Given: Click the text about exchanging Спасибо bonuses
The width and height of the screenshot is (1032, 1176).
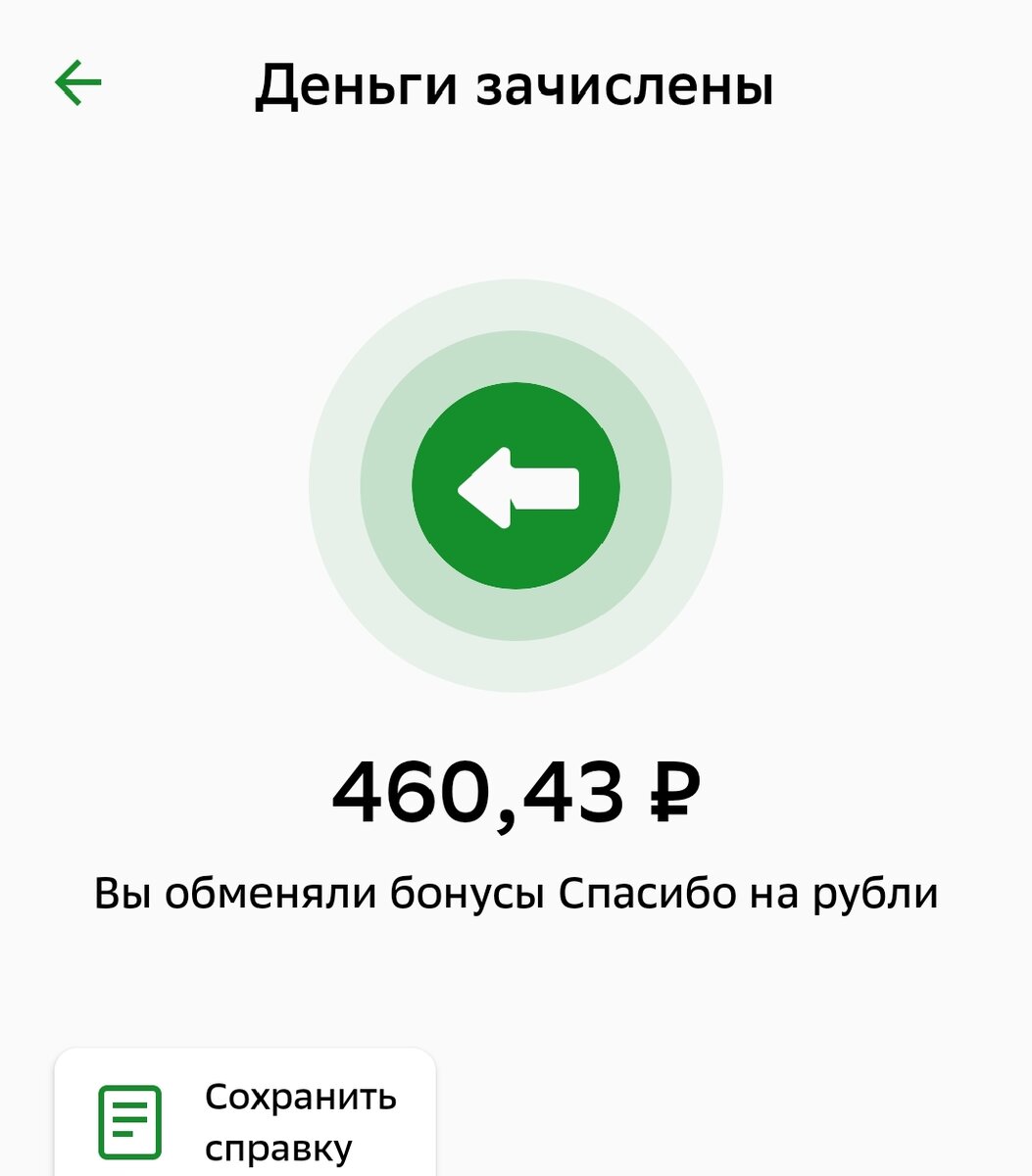Looking at the screenshot, I should 516,890.
